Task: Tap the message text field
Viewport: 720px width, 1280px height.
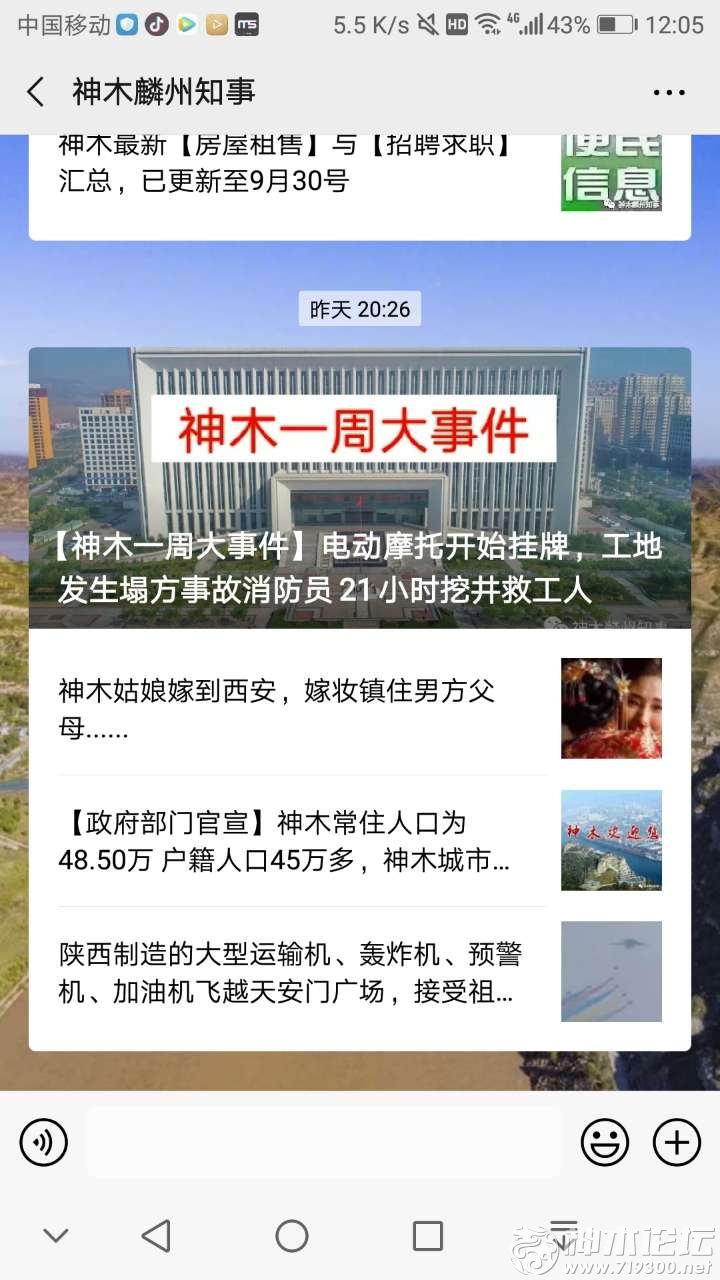Action: [324, 1142]
